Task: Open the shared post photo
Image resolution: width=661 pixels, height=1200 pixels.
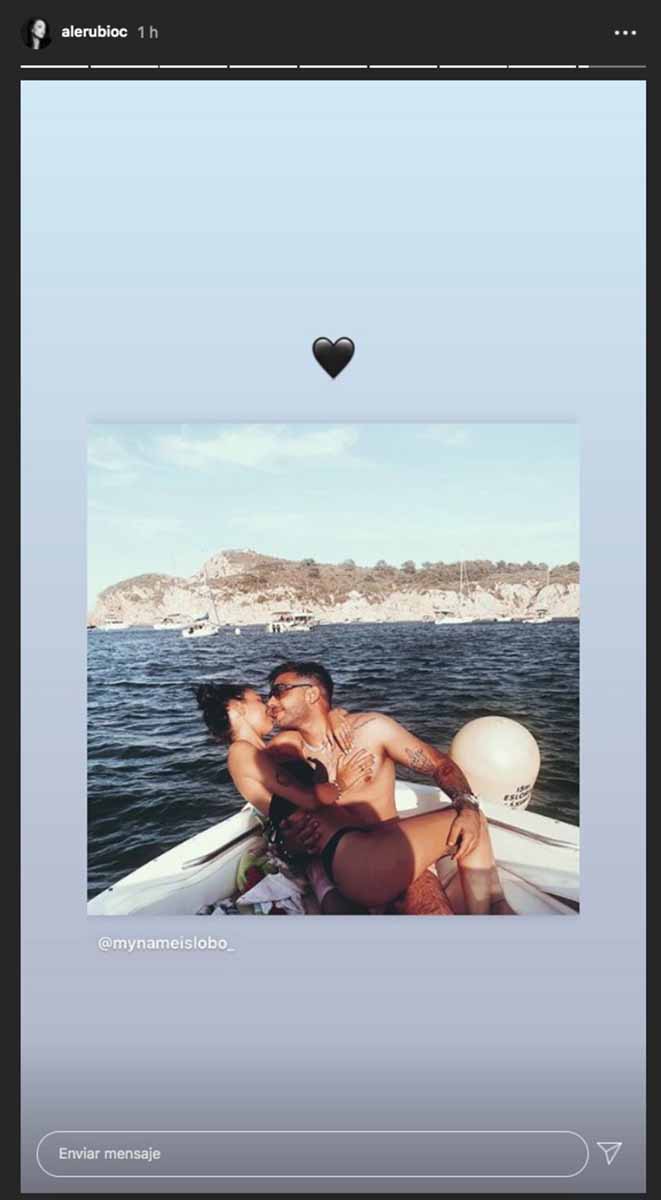Action: (x=333, y=668)
